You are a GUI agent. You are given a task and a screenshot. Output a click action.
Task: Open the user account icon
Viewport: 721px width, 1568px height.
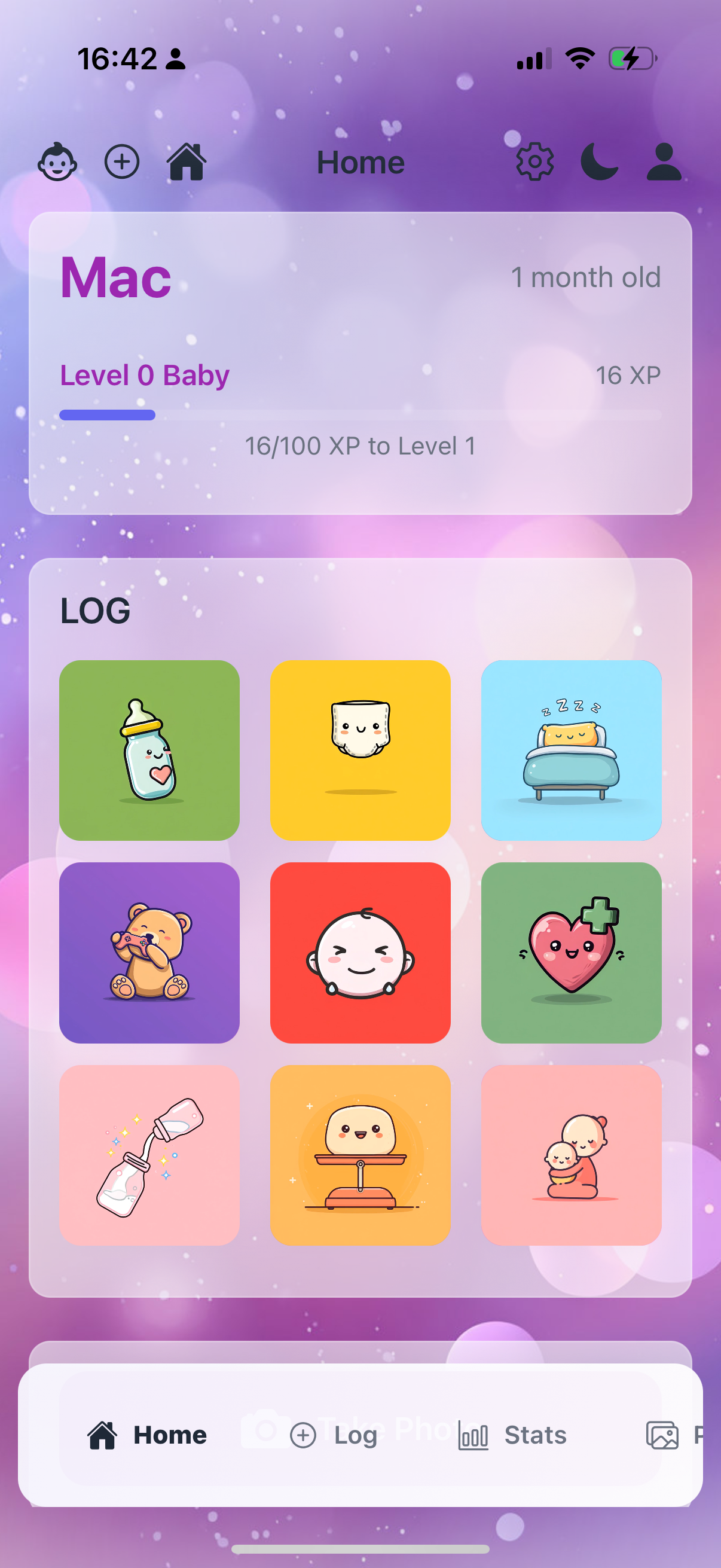(663, 162)
